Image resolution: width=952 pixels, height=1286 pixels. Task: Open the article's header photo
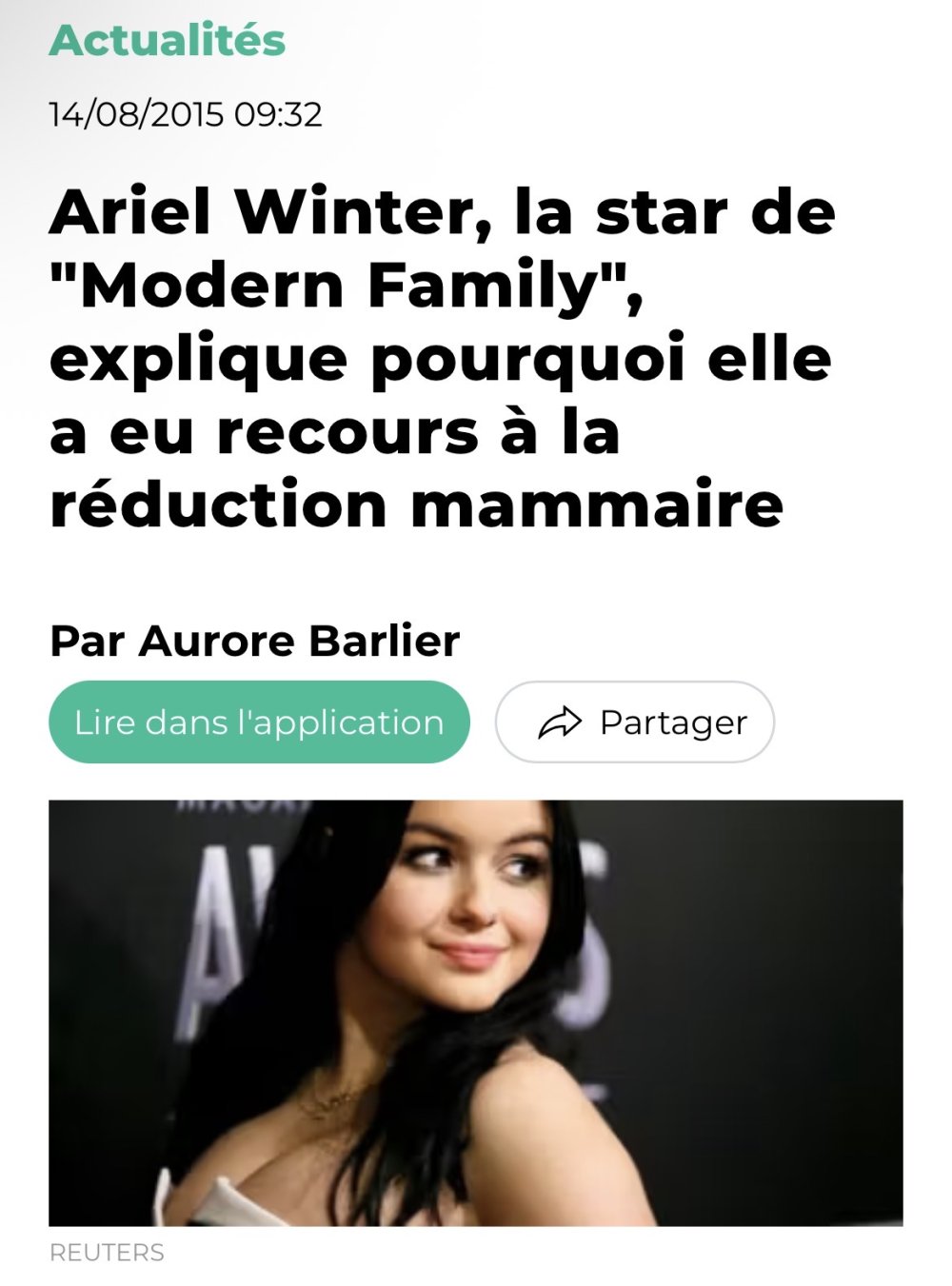coord(476,1012)
